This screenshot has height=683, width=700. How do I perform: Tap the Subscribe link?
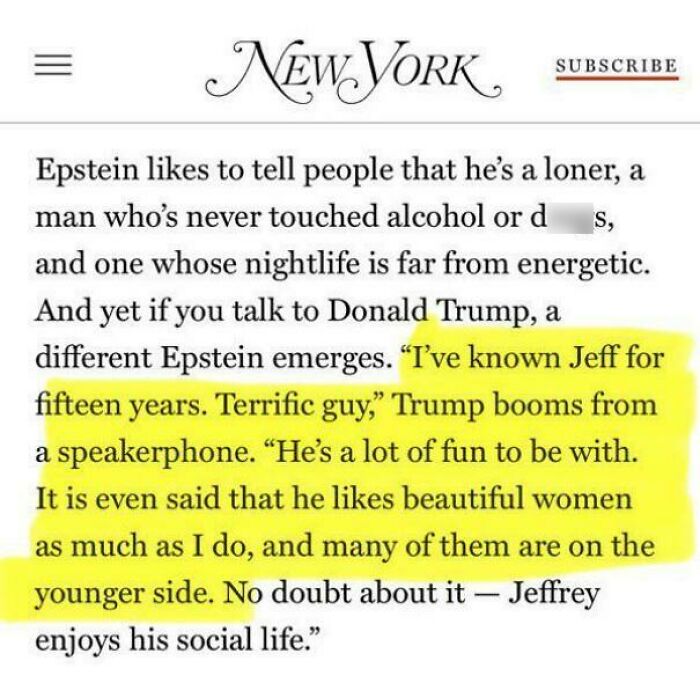click(x=616, y=66)
